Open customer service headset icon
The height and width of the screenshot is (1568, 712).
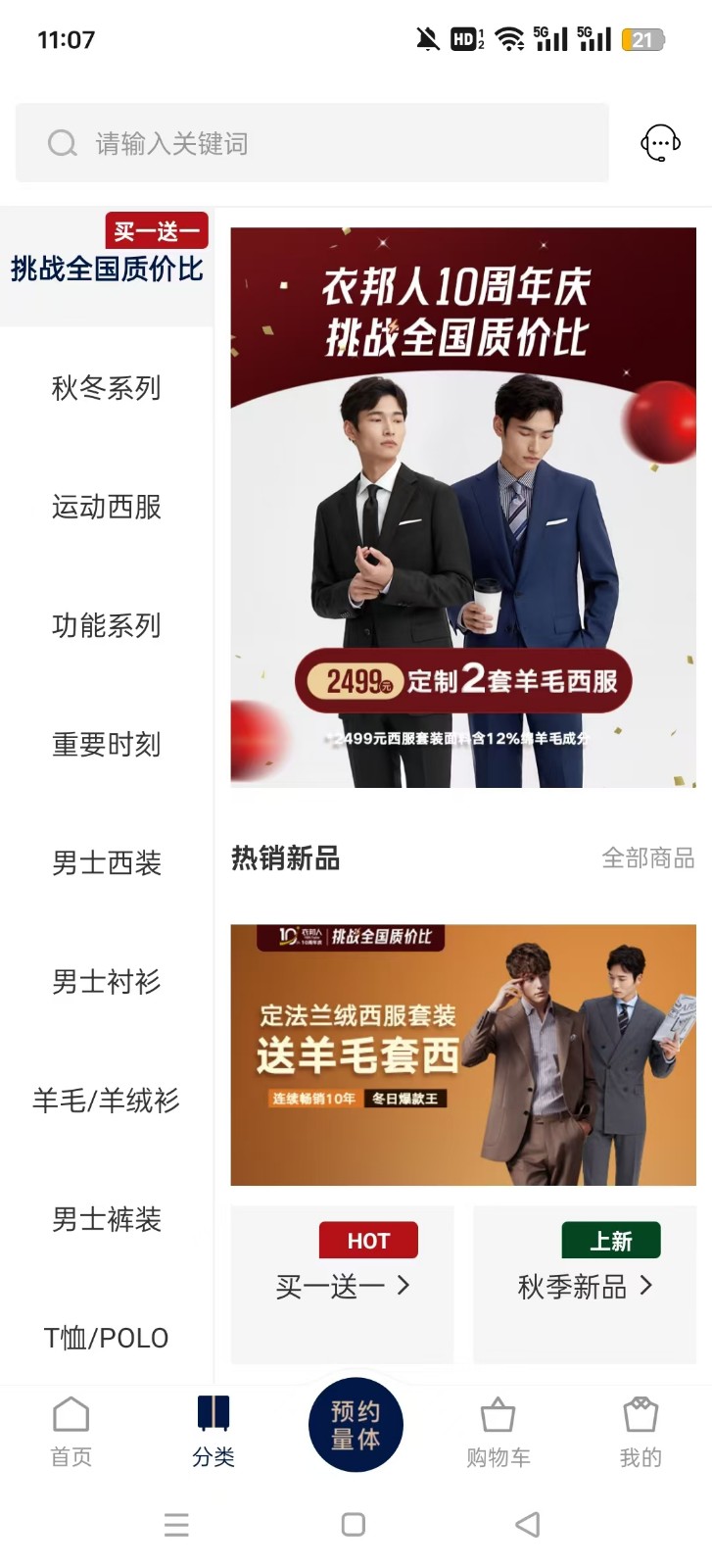pyautogui.click(x=660, y=143)
